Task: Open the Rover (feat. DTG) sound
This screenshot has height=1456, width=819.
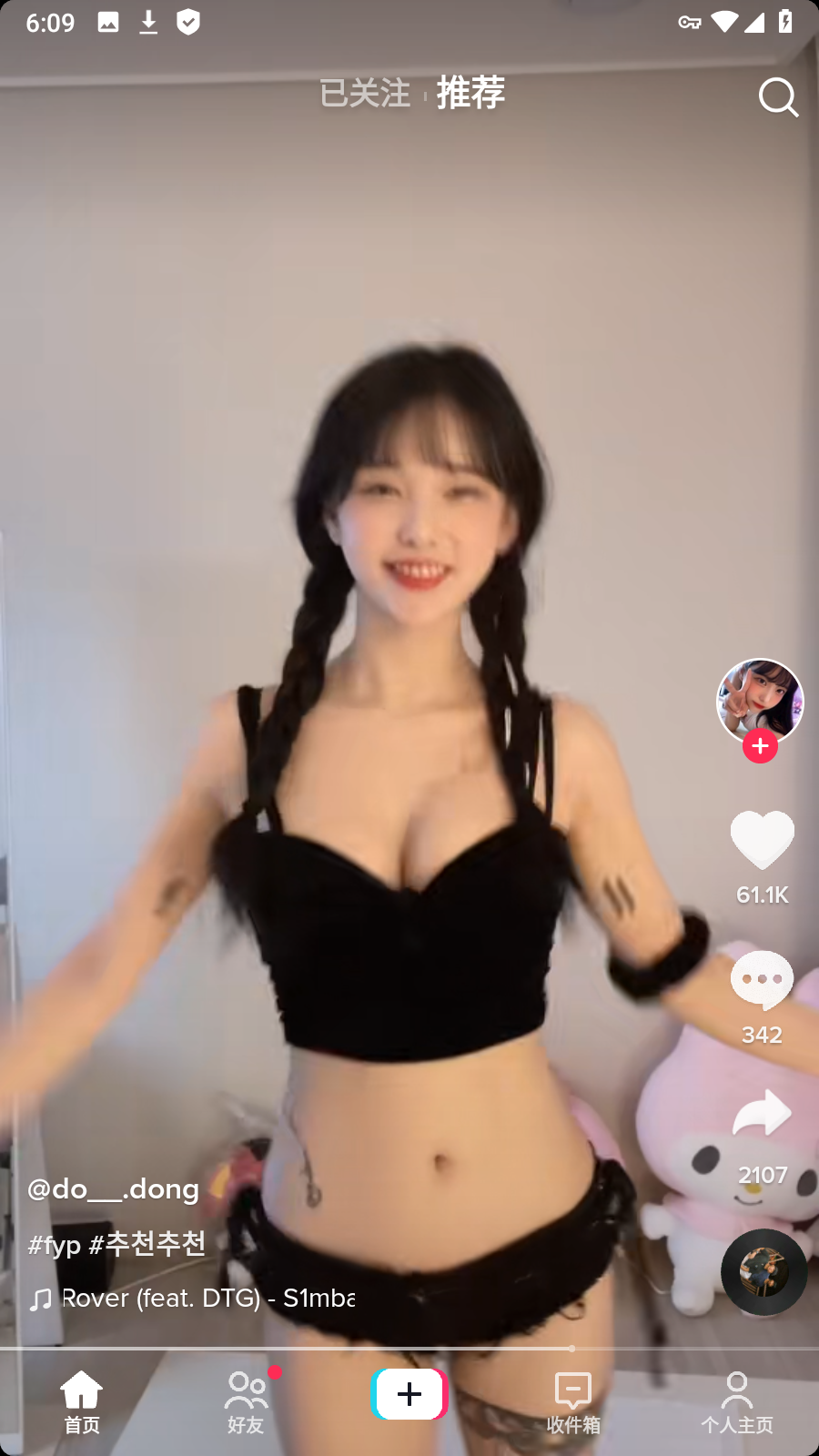Action: point(207,1298)
